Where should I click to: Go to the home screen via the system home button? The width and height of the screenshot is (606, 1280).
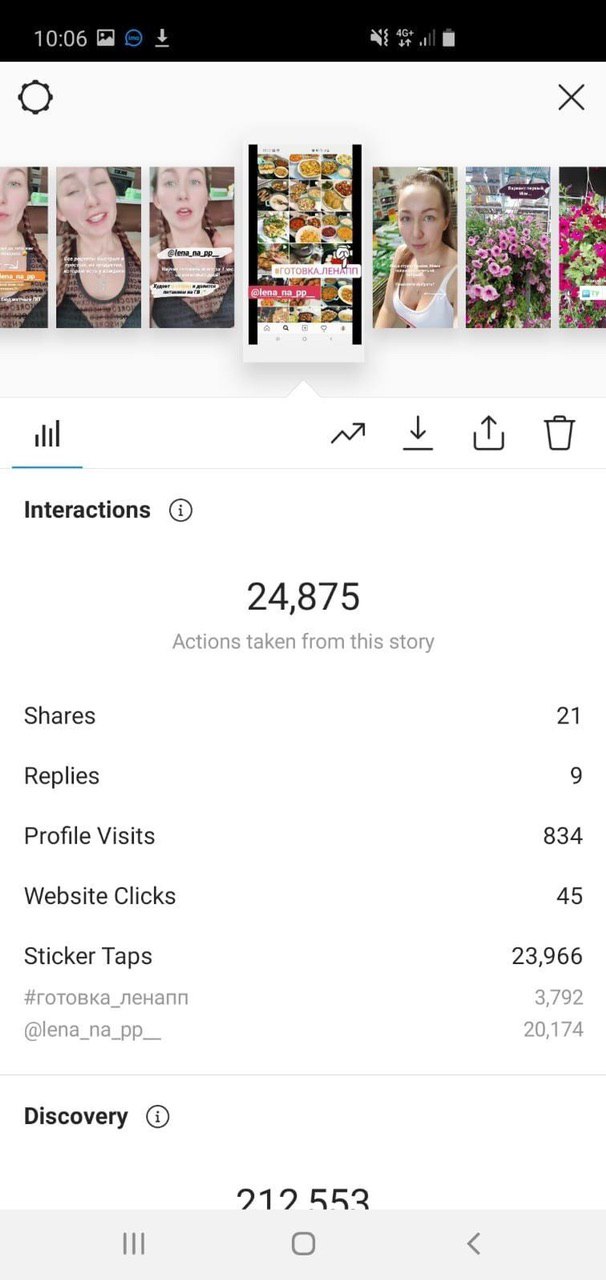303,1243
